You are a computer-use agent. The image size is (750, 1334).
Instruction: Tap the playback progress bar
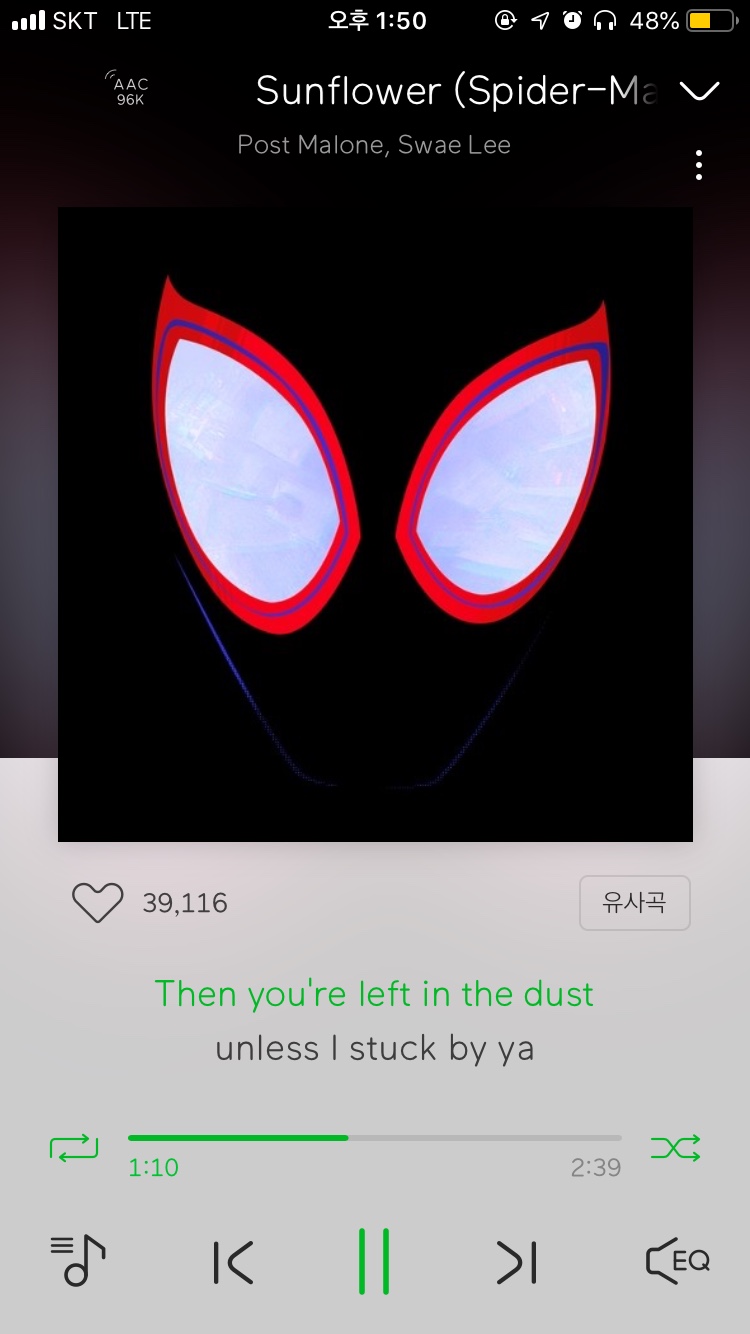[x=374, y=1138]
